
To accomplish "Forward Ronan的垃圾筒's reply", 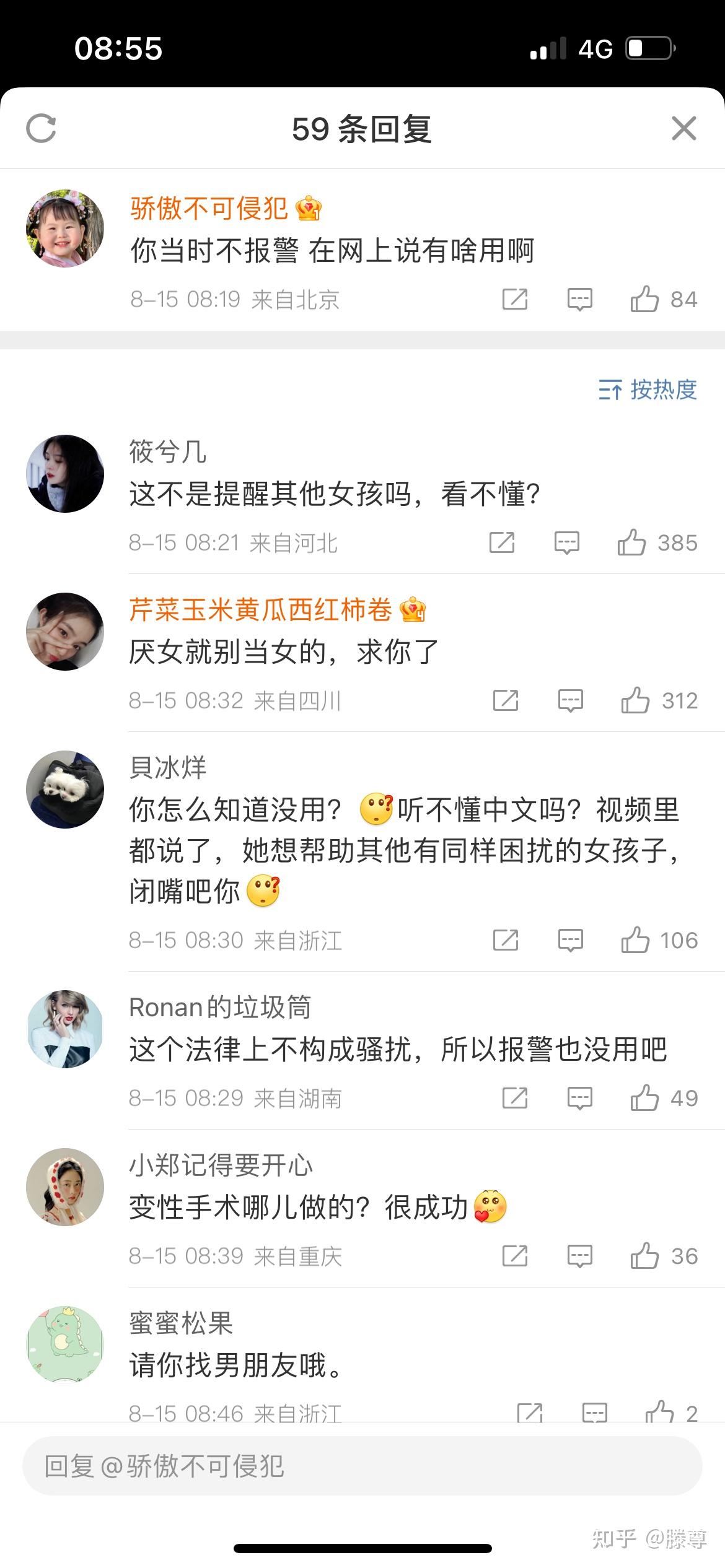I will [x=515, y=1098].
